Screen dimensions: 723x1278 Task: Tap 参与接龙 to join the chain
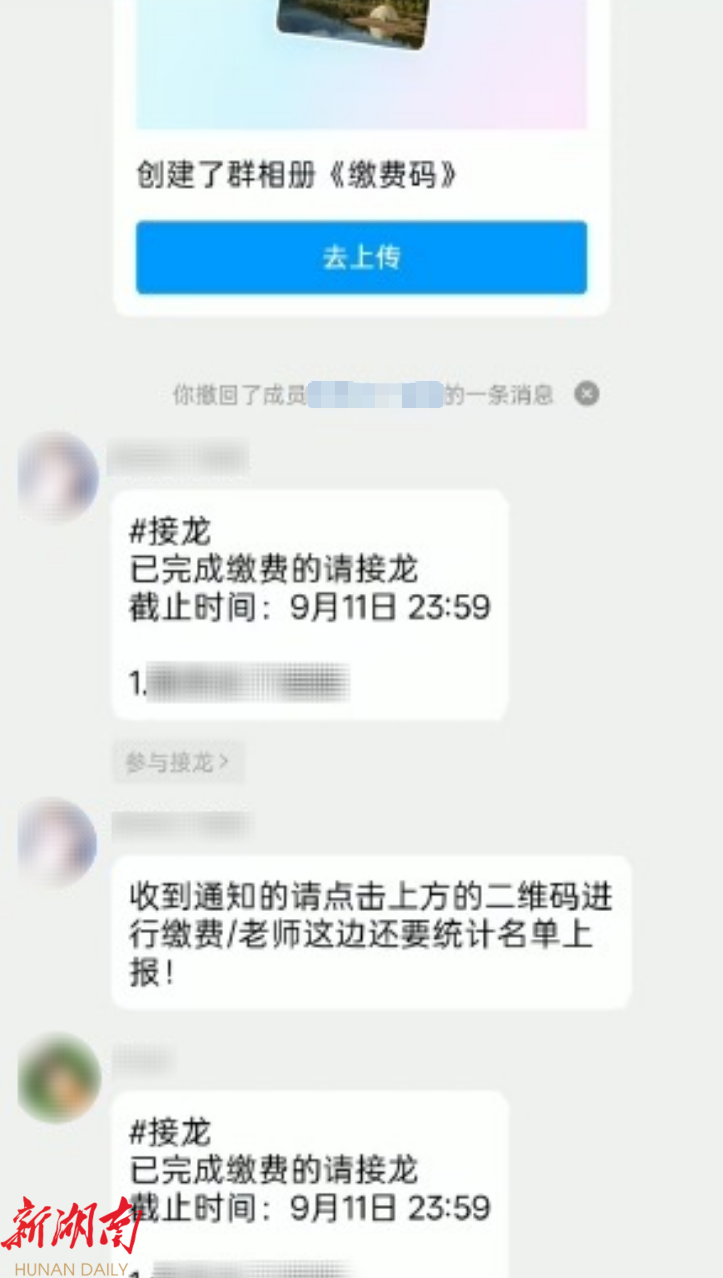pos(177,762)
